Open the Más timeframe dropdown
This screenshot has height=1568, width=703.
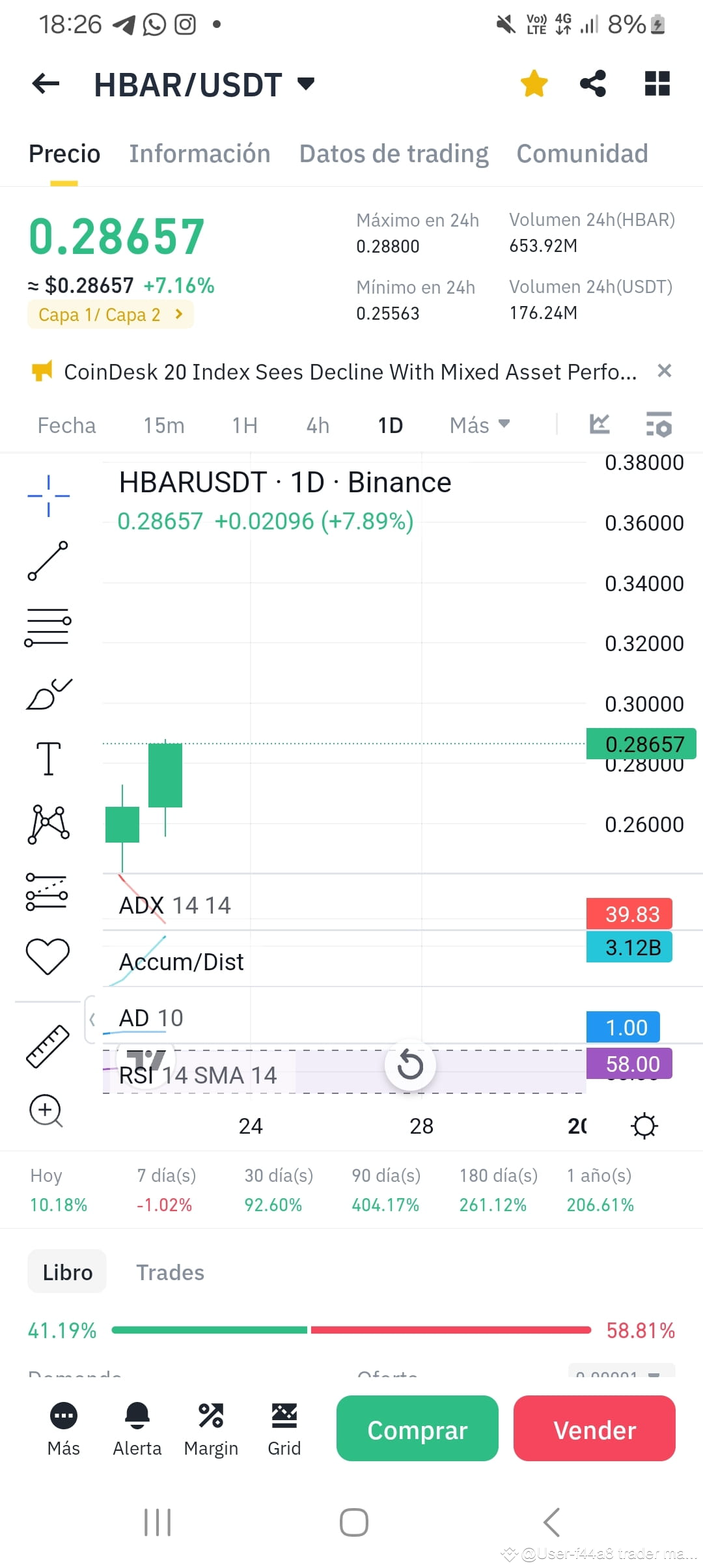coord(479,425)
